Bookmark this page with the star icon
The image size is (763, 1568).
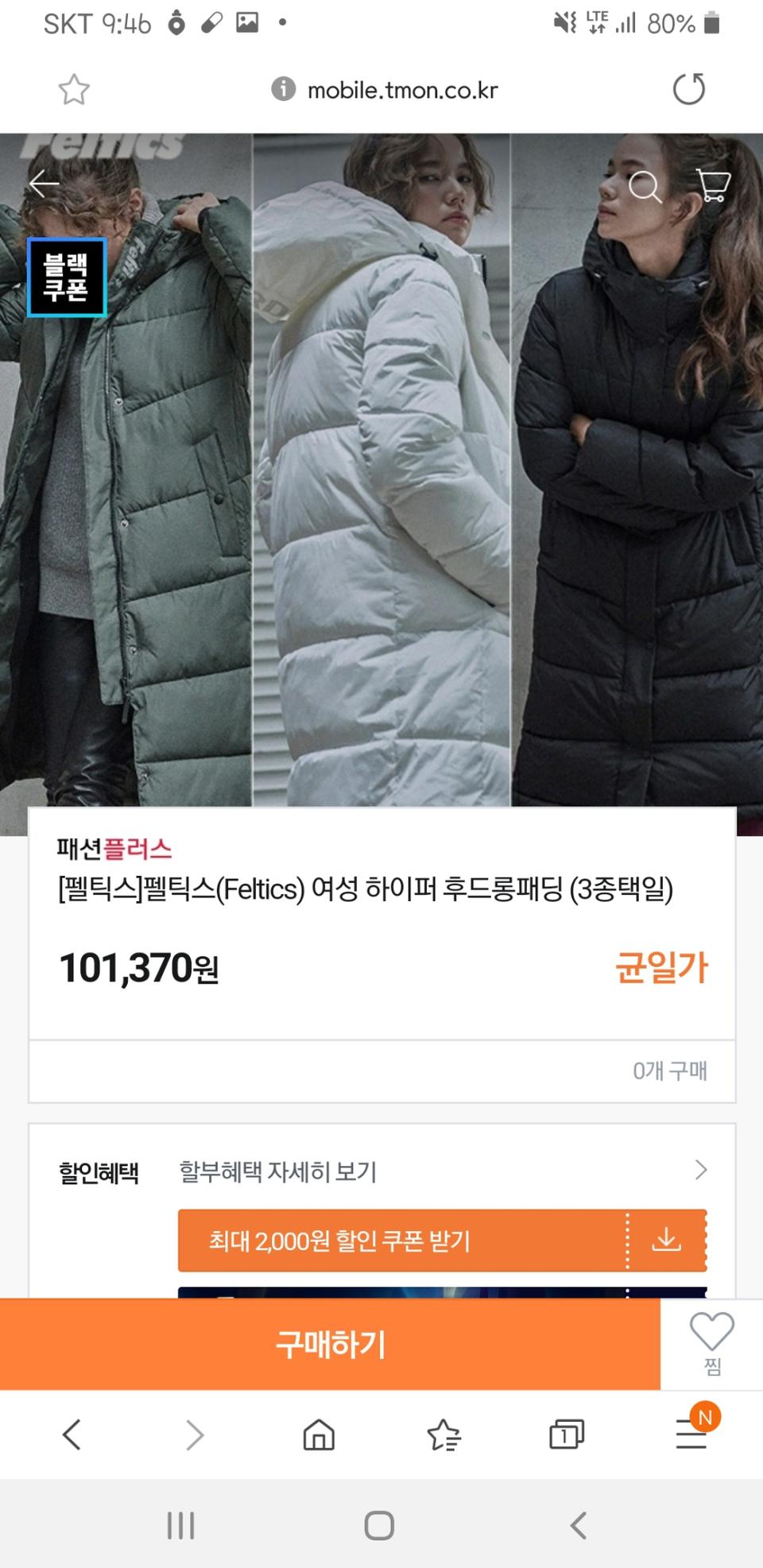pos(72,89)
